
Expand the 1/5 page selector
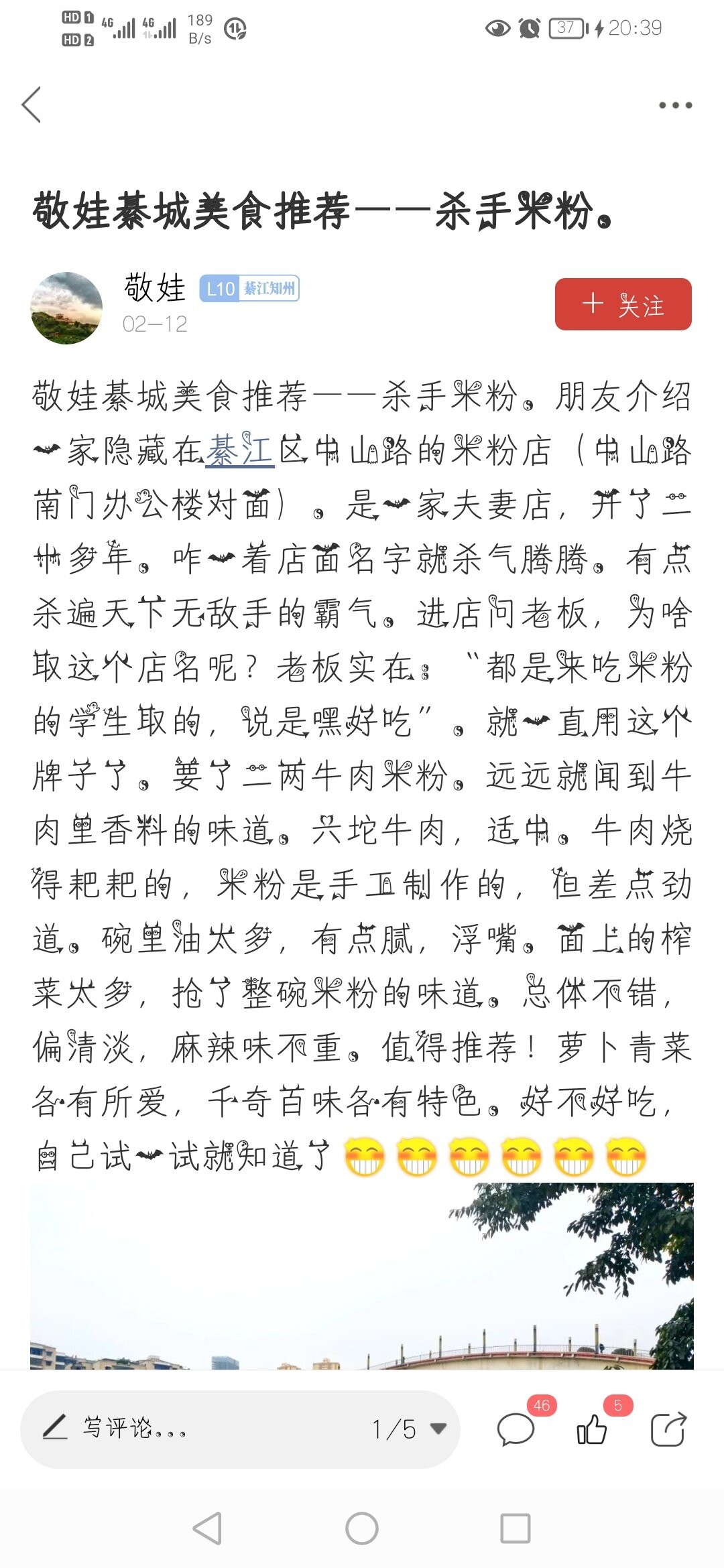tap(410, 1429)
